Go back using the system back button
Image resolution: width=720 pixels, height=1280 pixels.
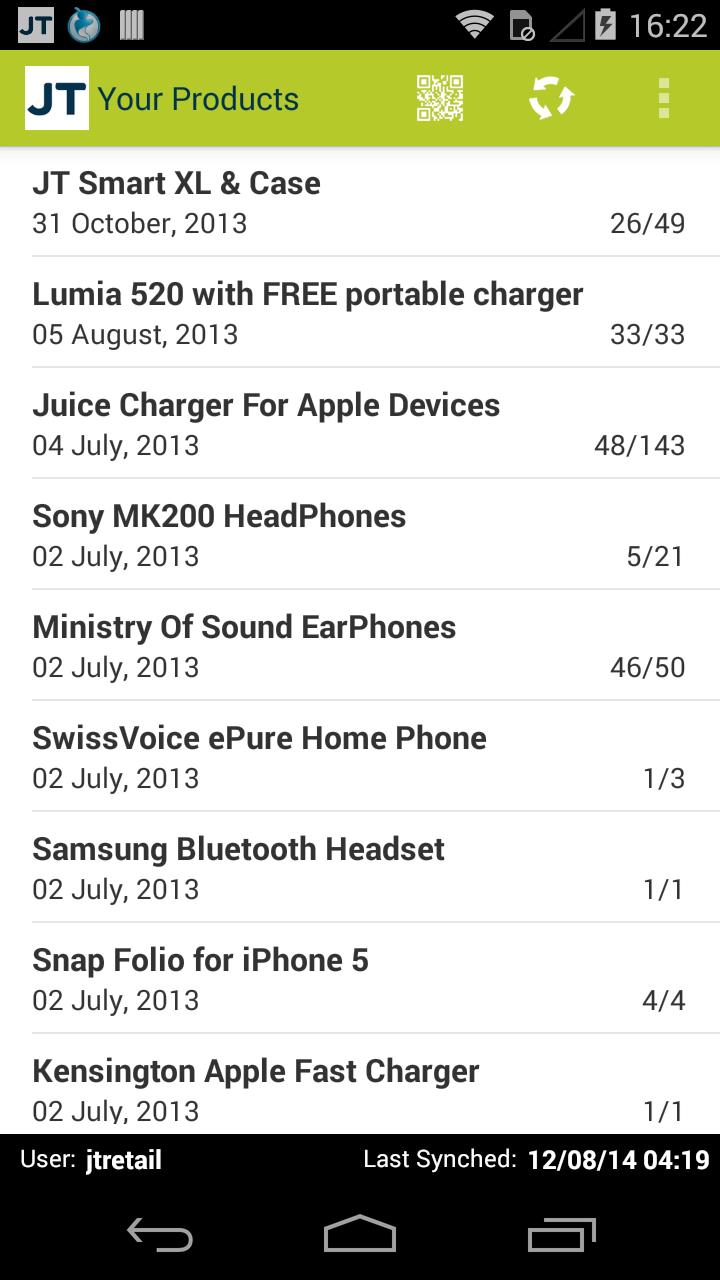pyautogui.click(x=160, y=1235)
